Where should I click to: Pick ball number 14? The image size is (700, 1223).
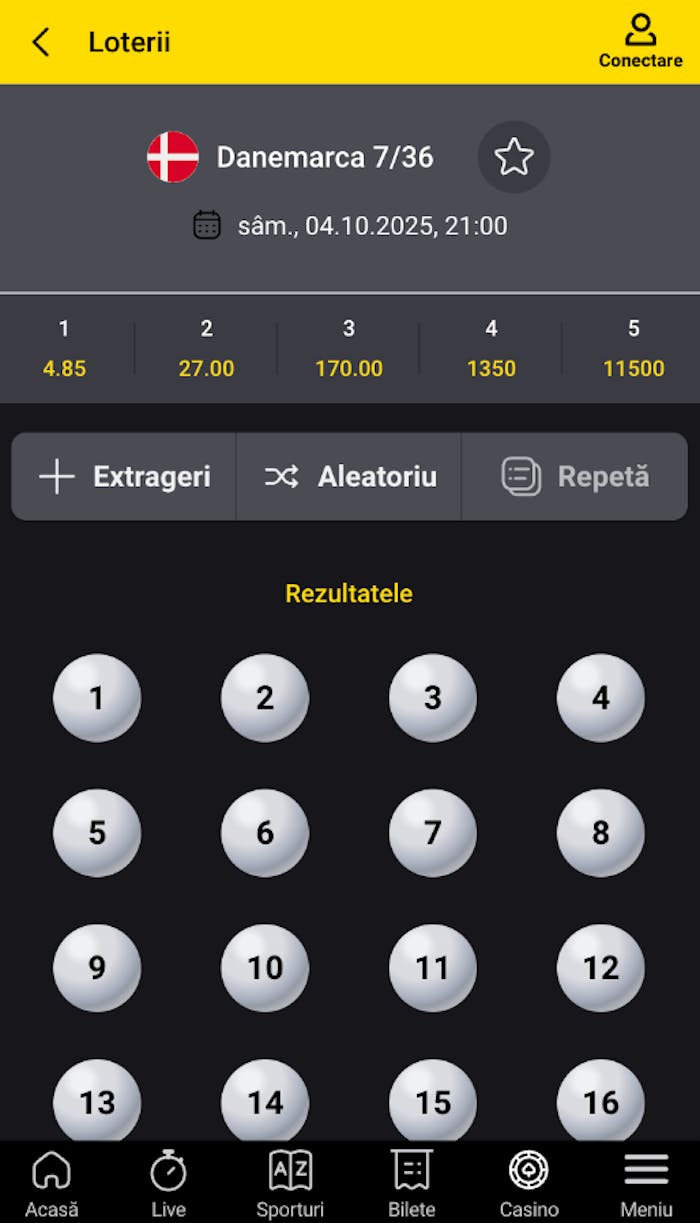click(x=265, y=1100)
